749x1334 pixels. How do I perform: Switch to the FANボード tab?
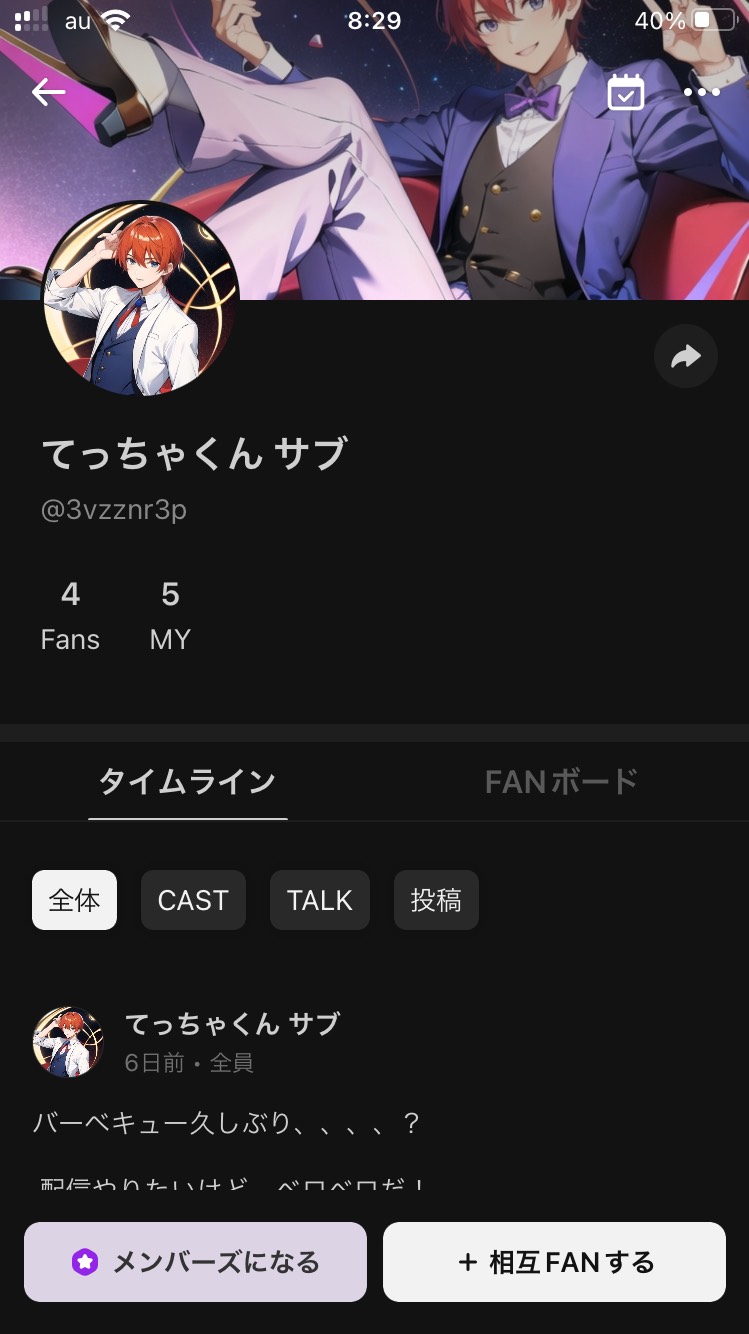pyautogui.click(x=561, y=782)
